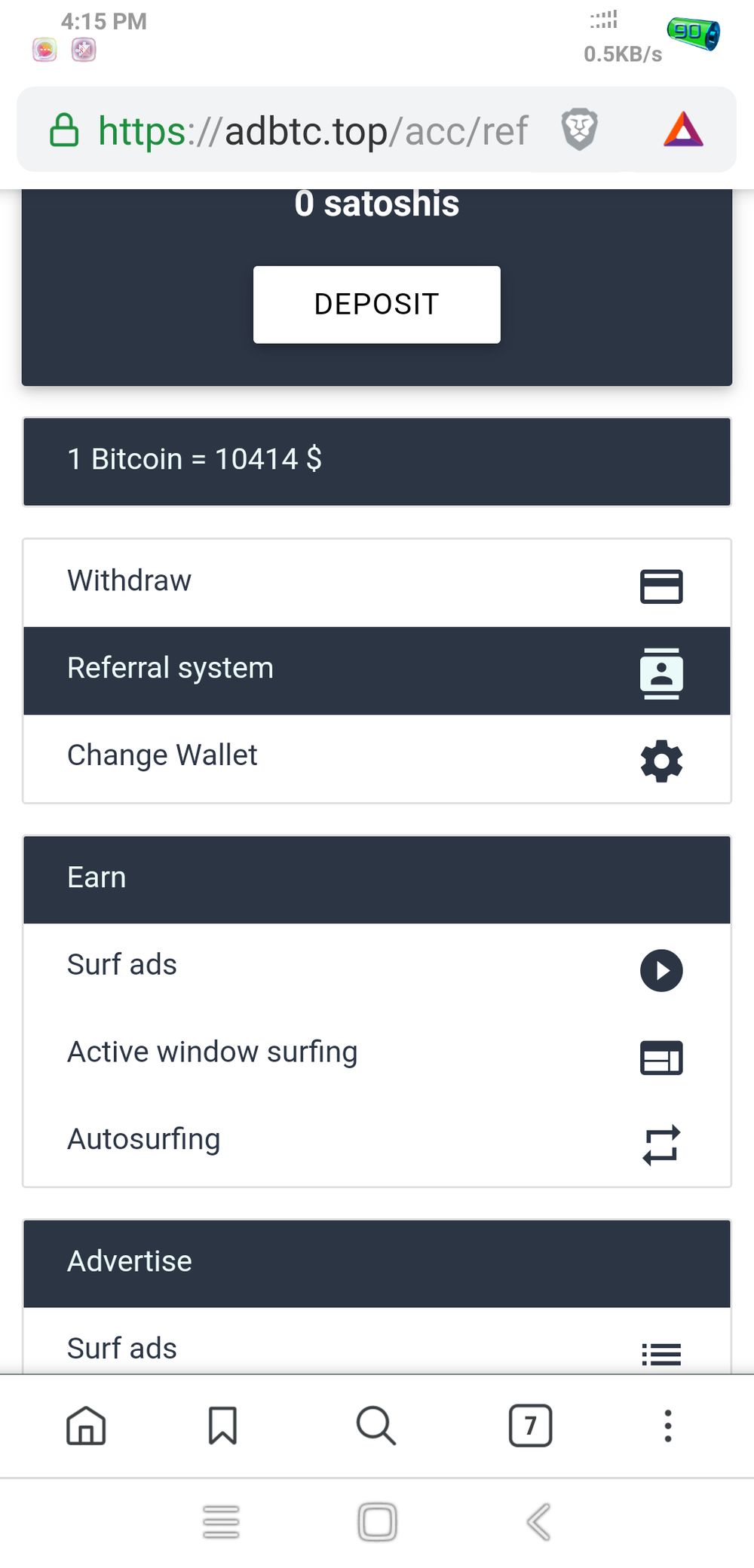Open the tab switcher showing 7 tabs
The image size is (754, 1568).
pos(530,1426)
